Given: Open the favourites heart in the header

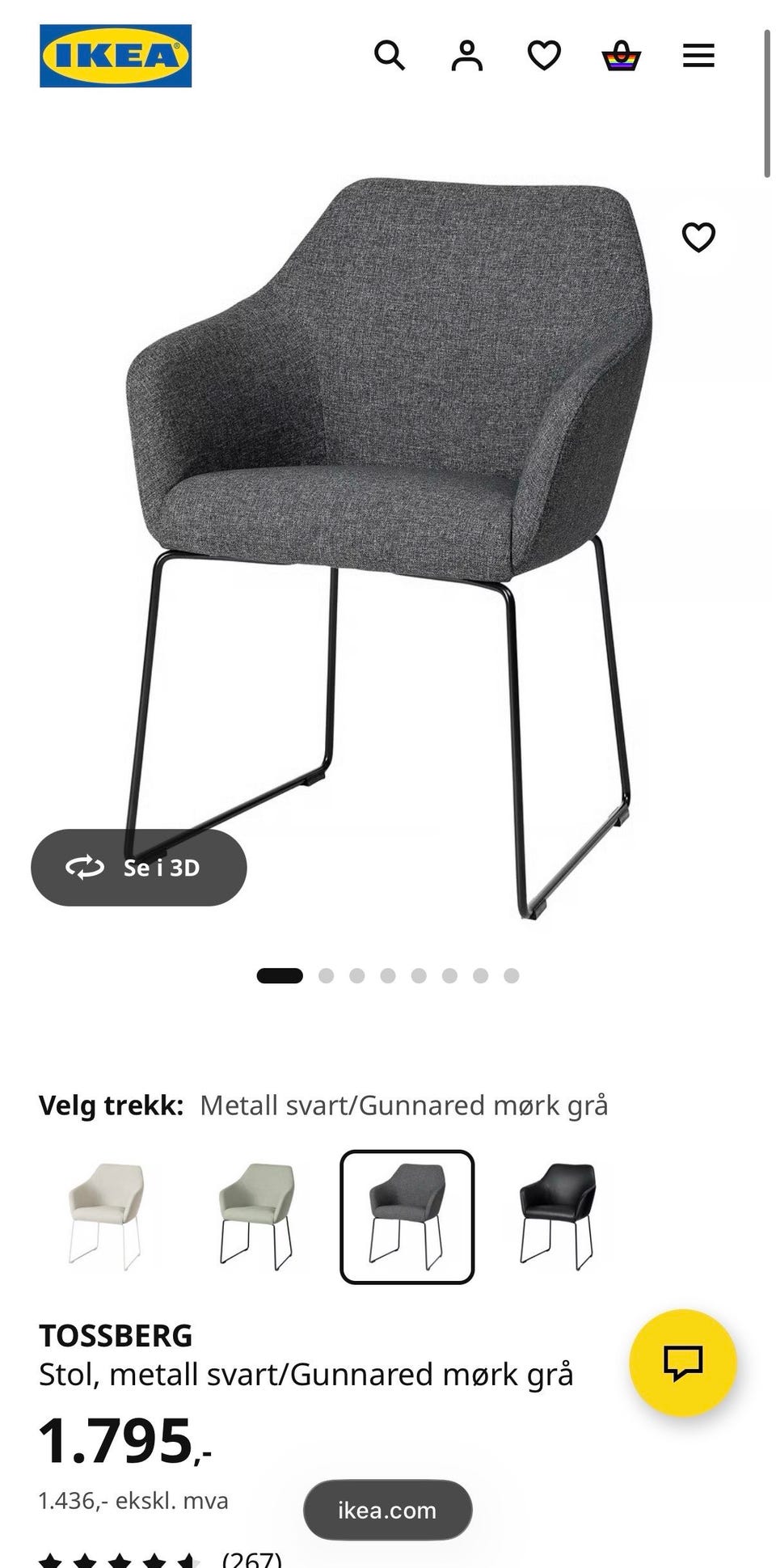Looking at the screenshot, I should pyautogui.click(x=544, y=56).
